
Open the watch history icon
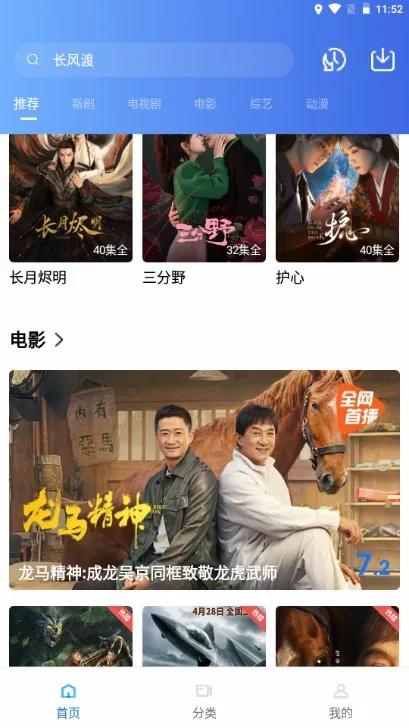click(x=334, y=60)
